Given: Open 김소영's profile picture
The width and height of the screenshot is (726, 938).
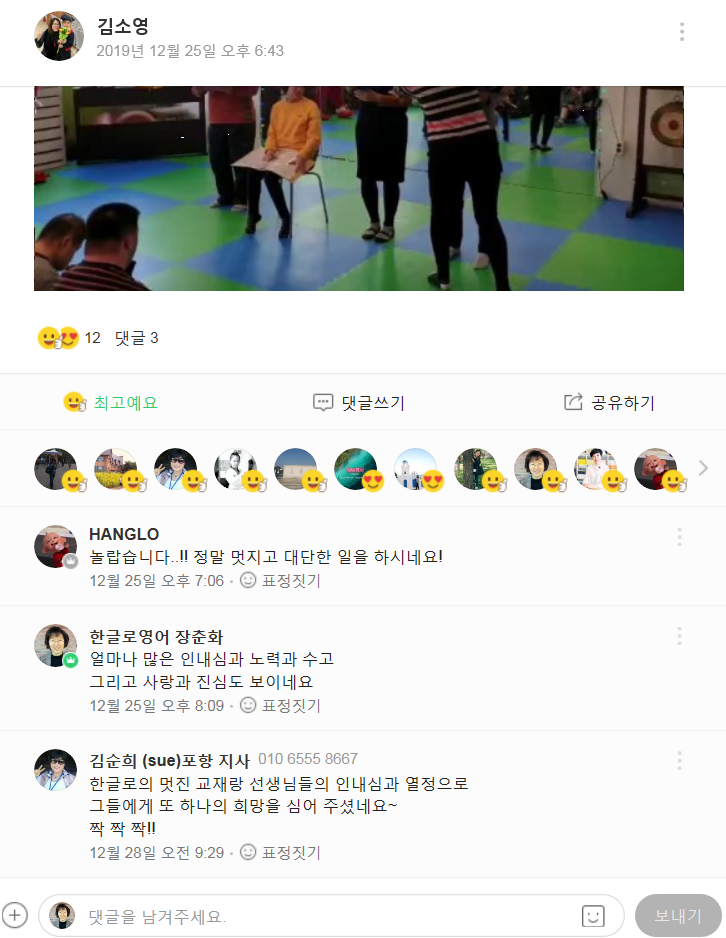Looking at the screenshot, I should click(59, 36).
